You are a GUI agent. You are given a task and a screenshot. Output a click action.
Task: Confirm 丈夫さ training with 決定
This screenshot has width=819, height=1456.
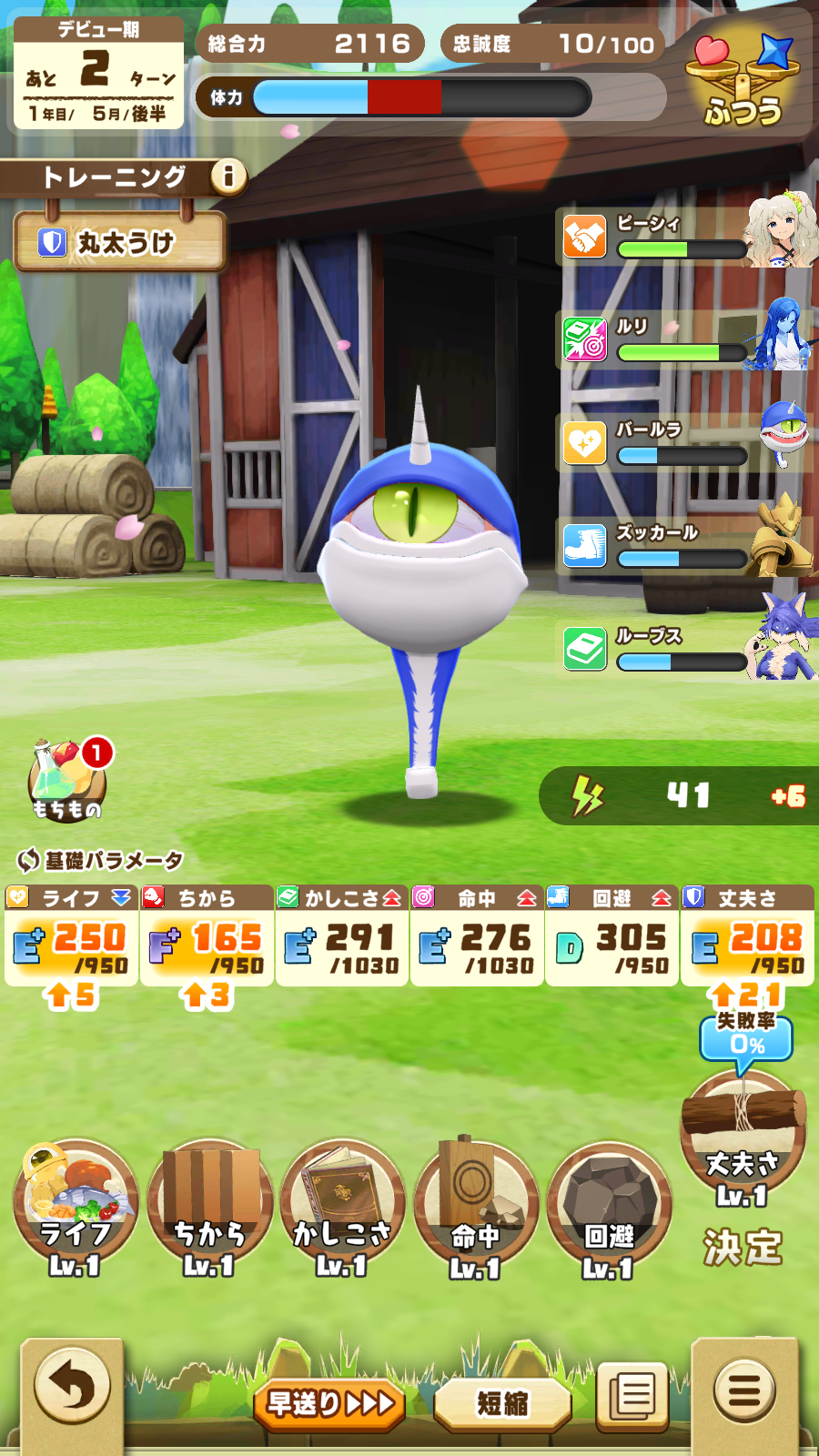click(743, 1247)
